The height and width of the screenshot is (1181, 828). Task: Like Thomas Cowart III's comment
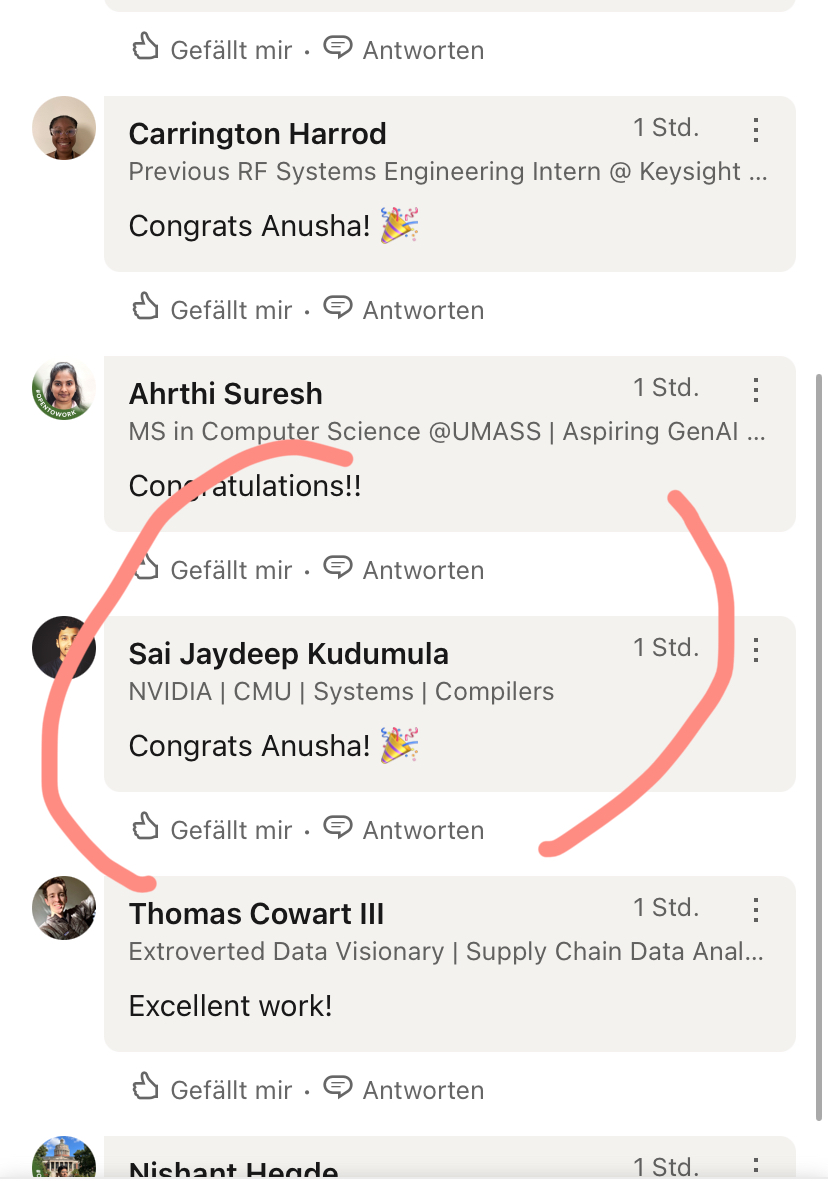(x=212, y=1090)
